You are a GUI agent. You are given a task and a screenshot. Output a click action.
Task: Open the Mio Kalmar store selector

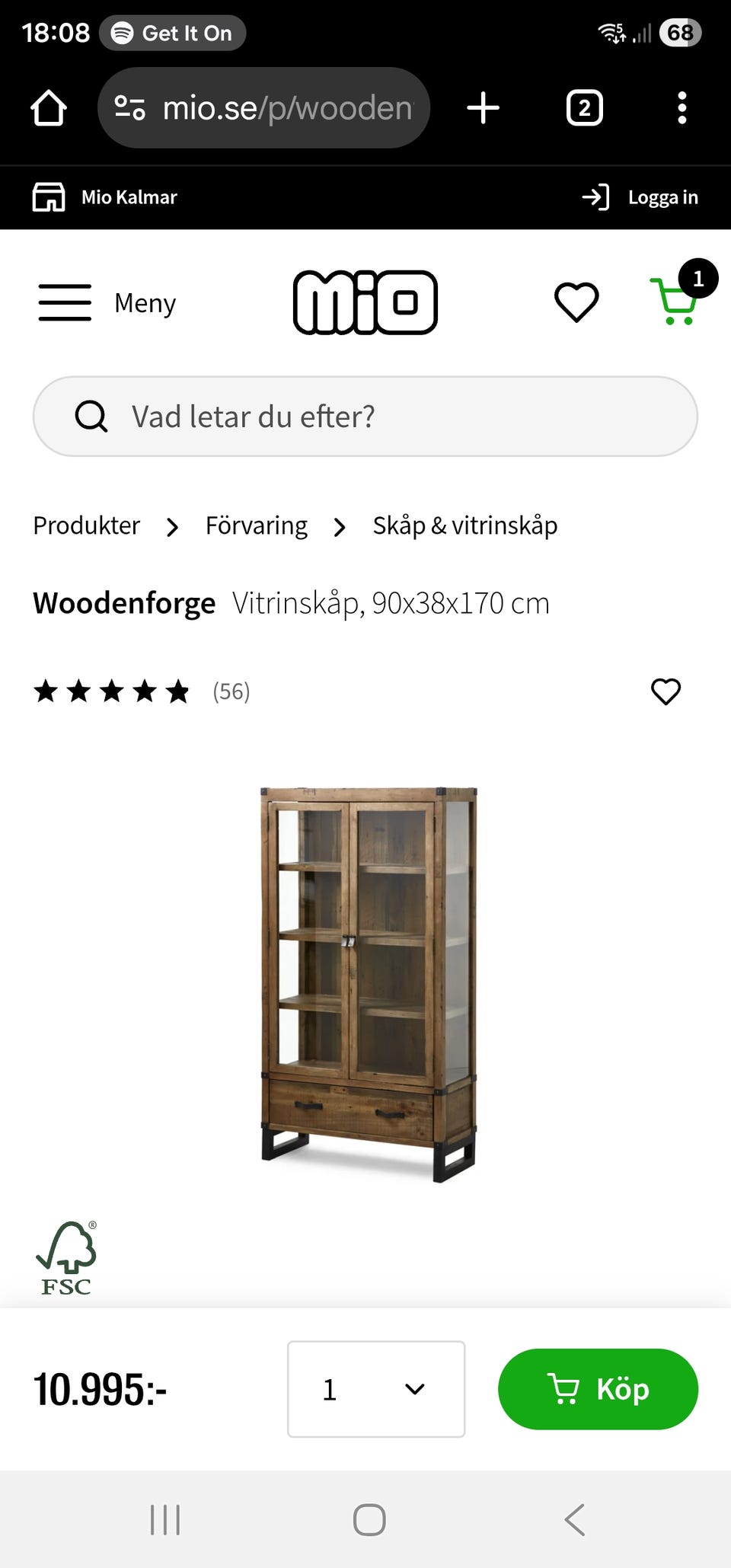(x=104, y=196)
